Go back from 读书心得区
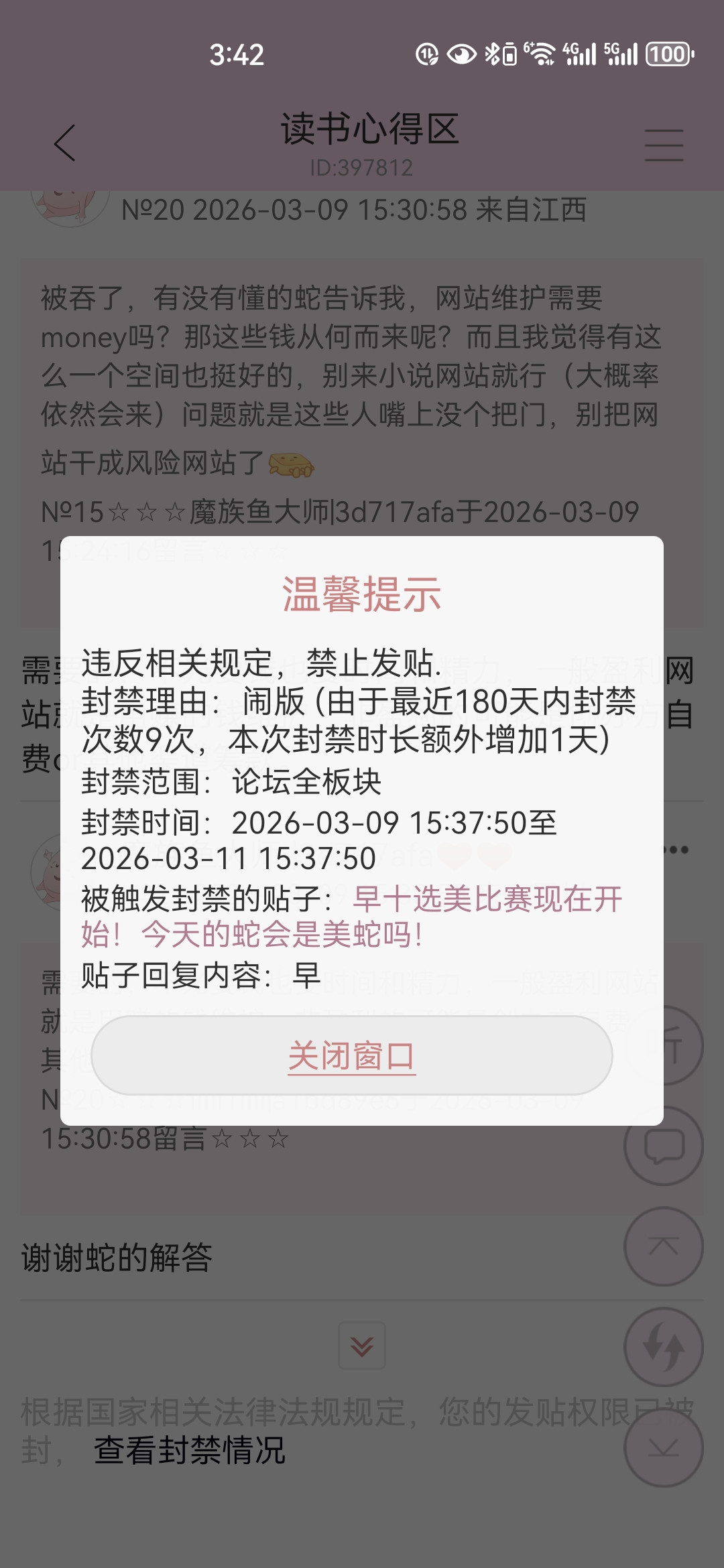Image resolution: width=724 pixels, height=1568 pixels. (65, 143)
